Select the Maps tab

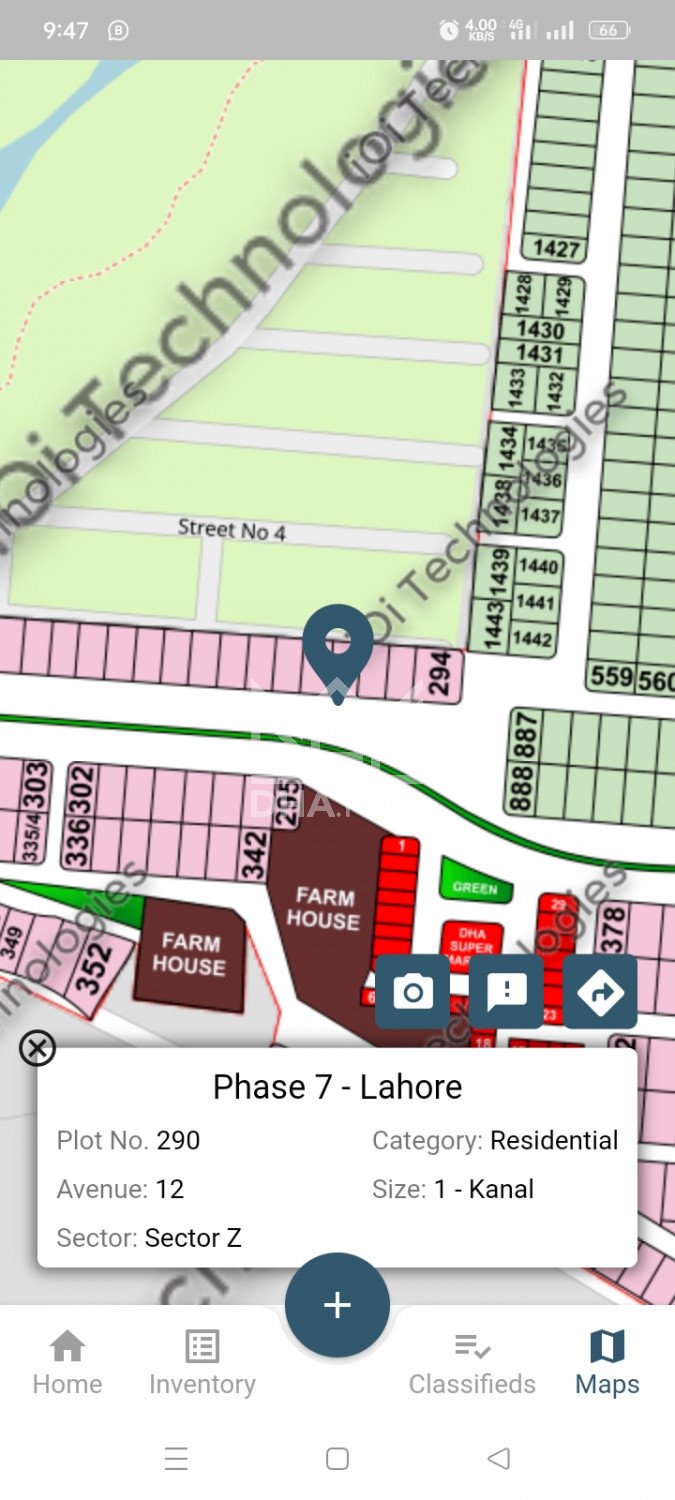click(x=607, y=1362)
